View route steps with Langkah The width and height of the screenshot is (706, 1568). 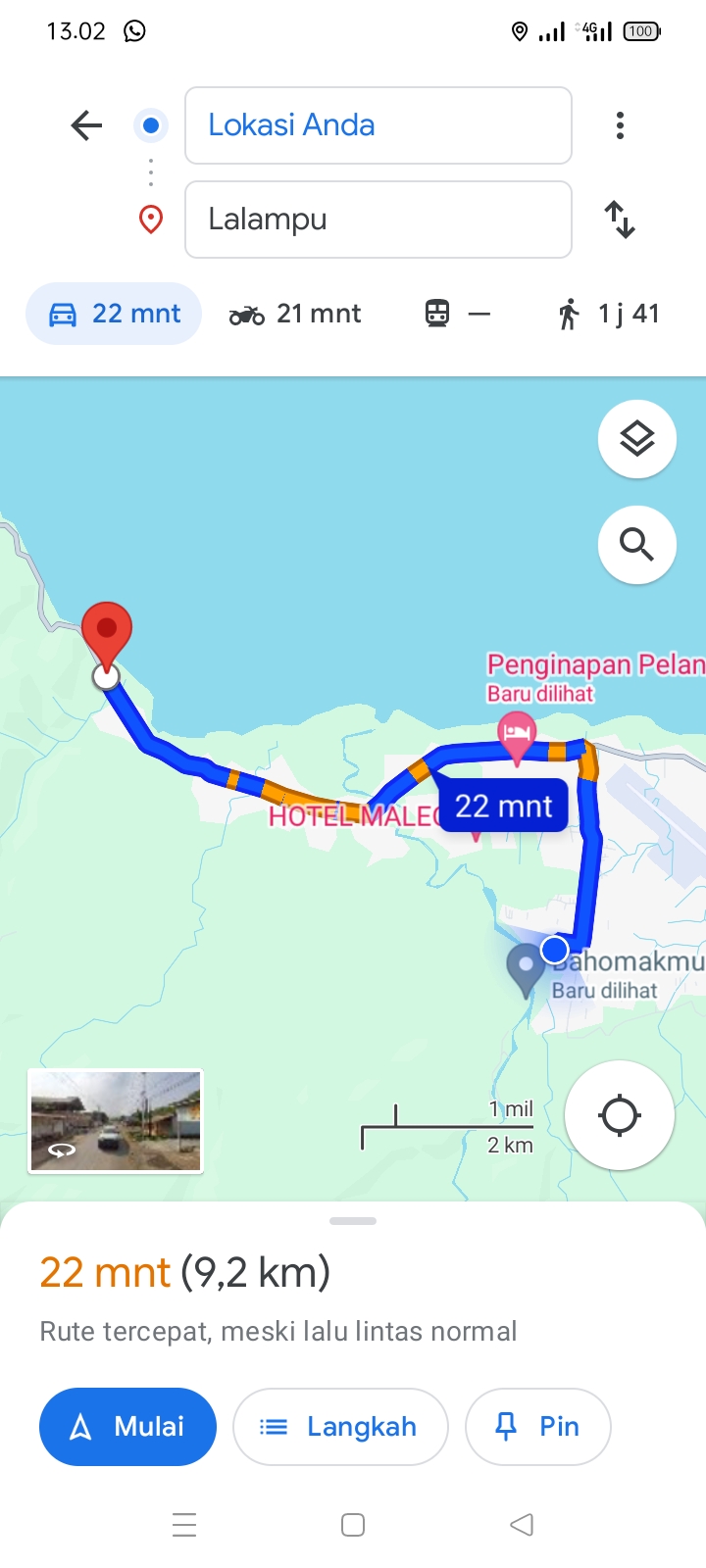pyautogui.click(x=340, y=1427)
